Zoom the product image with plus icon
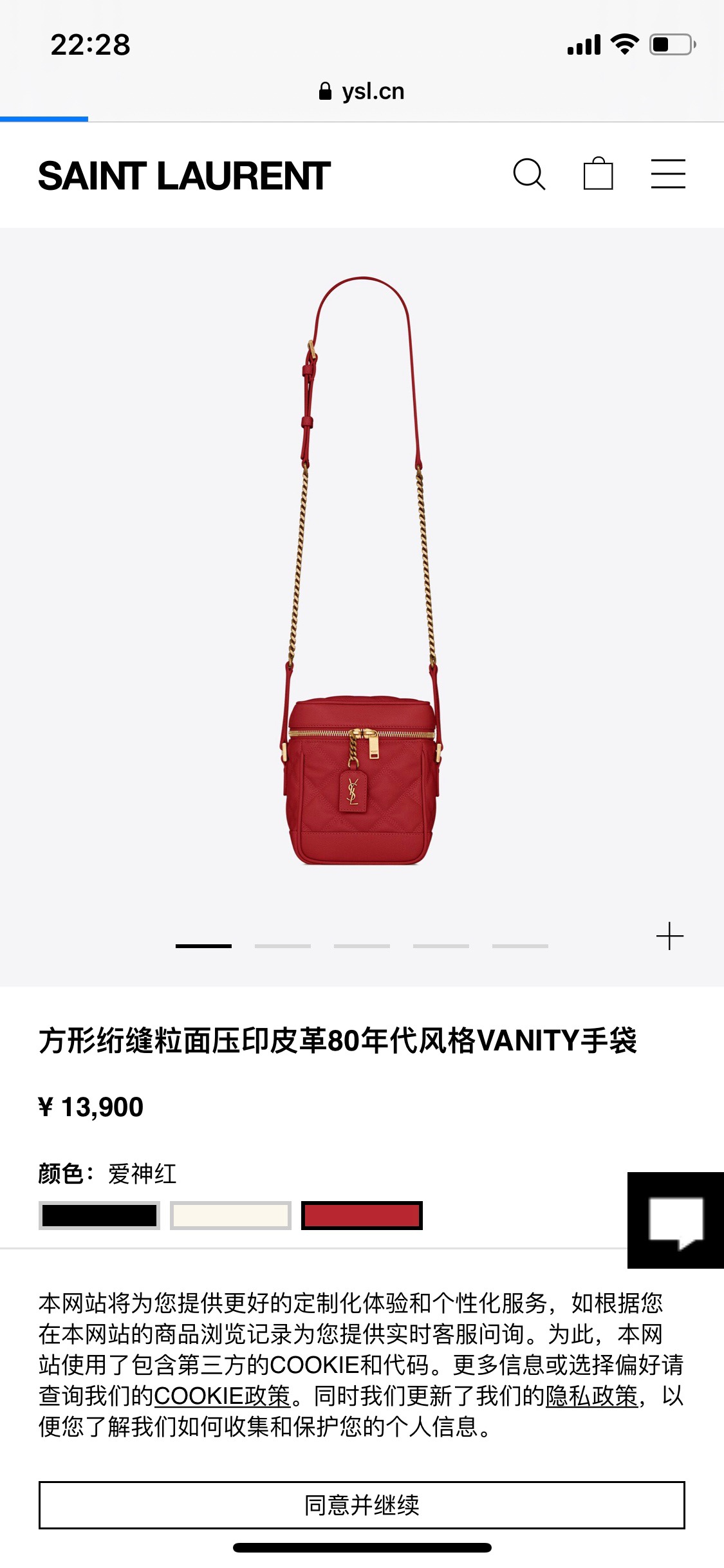The image size is (724, 1568). (x=669, y=936)
